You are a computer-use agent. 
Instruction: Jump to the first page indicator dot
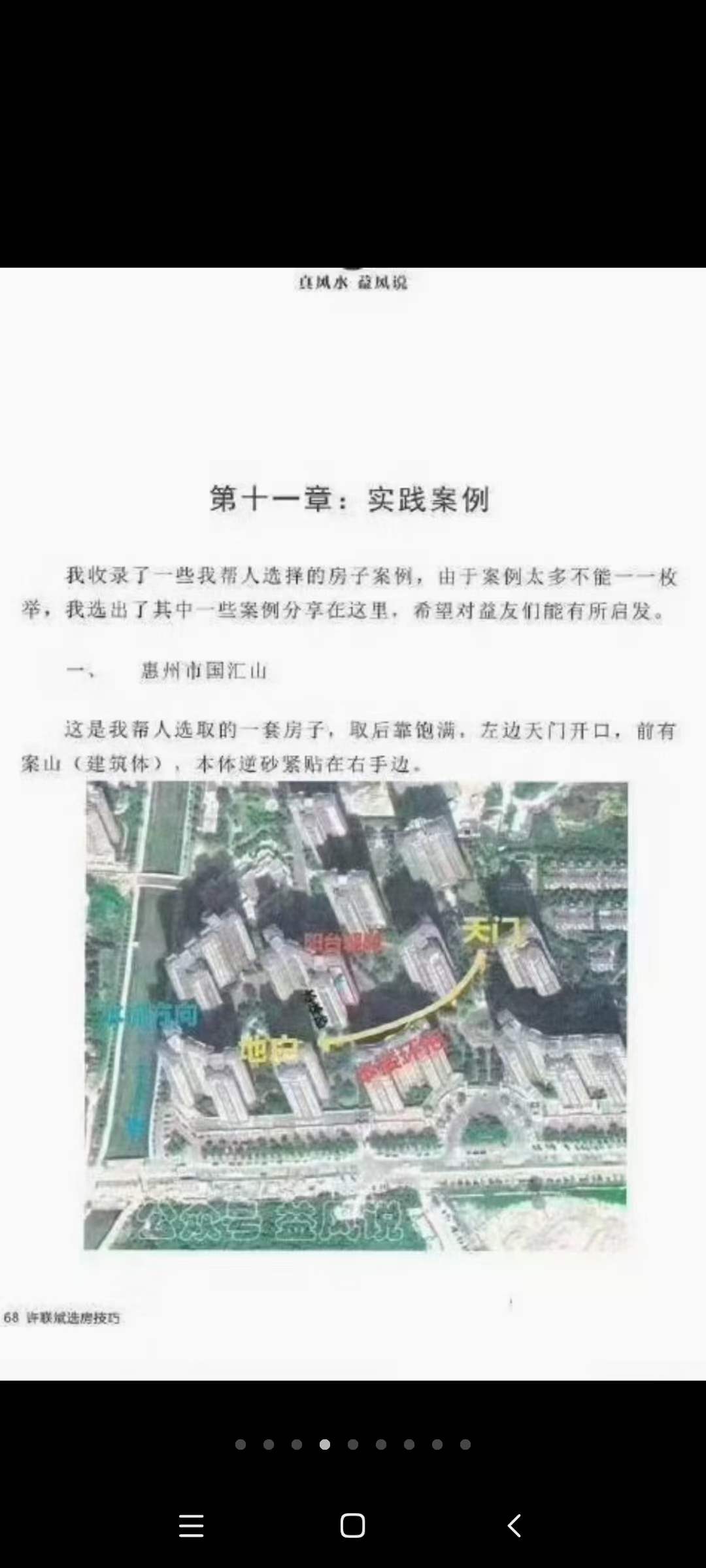tap(241, 1445)
